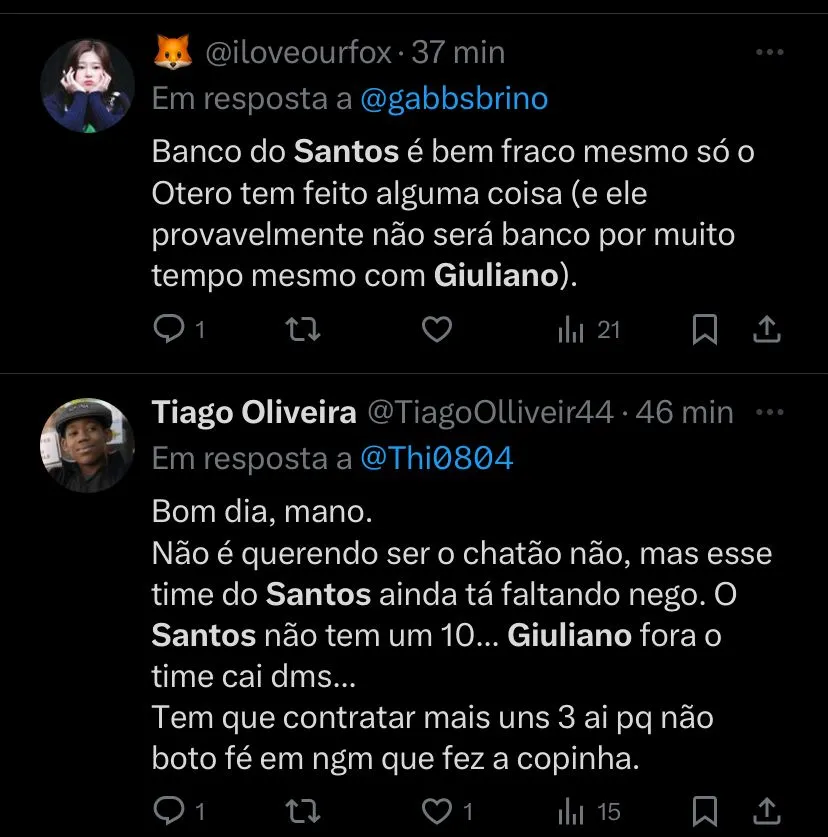Reply to Tiago Oliveira's tweet

click(171, 809)
